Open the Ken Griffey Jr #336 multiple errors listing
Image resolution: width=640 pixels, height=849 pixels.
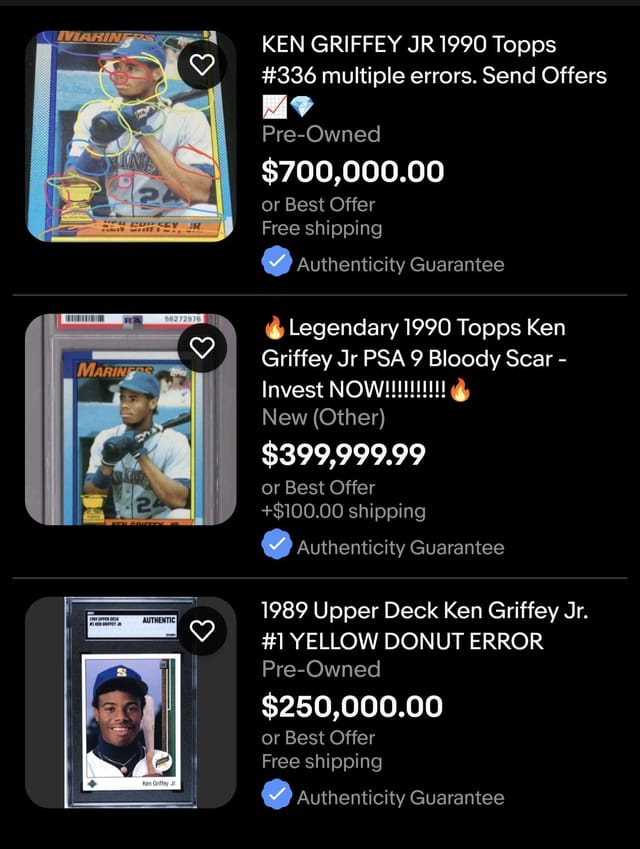click(433, 60)
